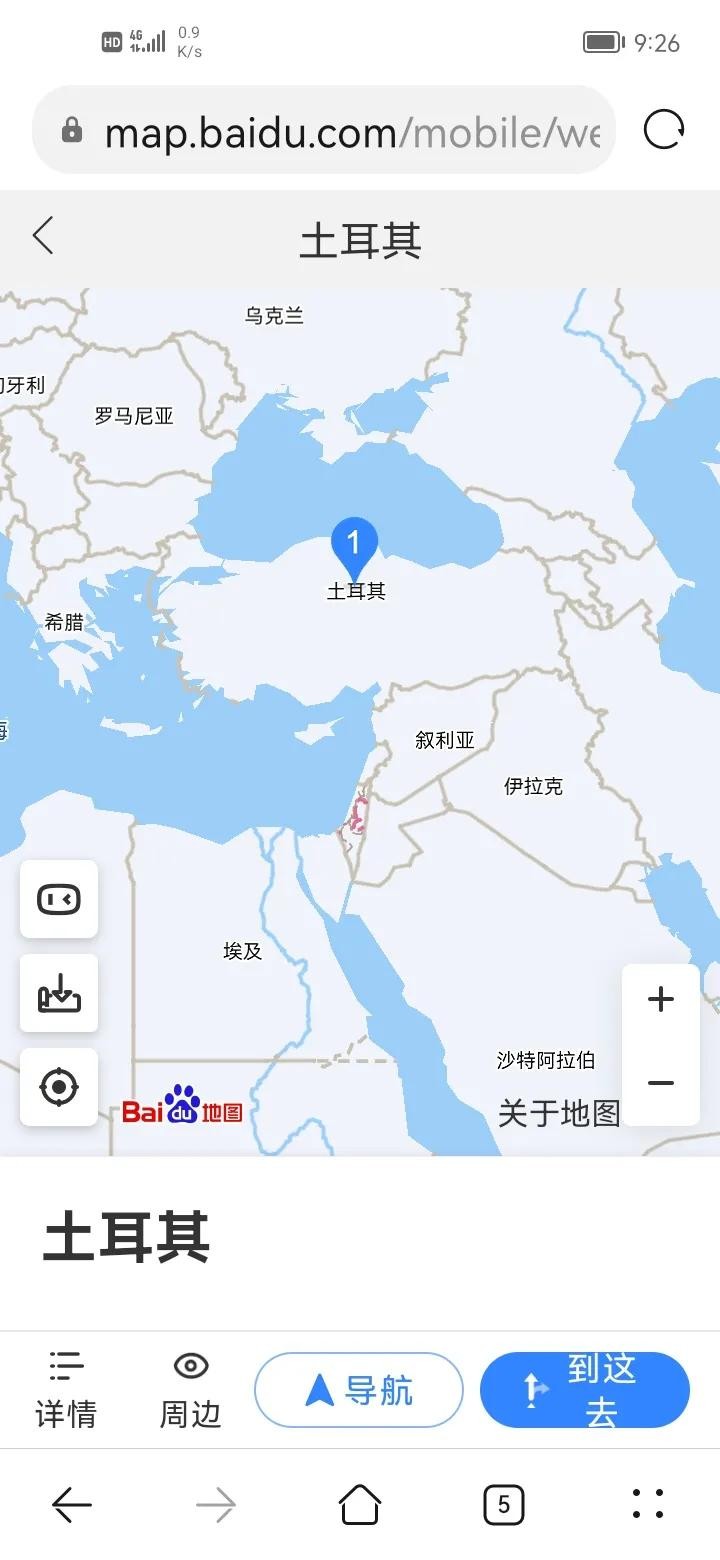Open the browser tabs switcher showing 5
Screen dimensions: 720x1560
[x=503, y=1504]
